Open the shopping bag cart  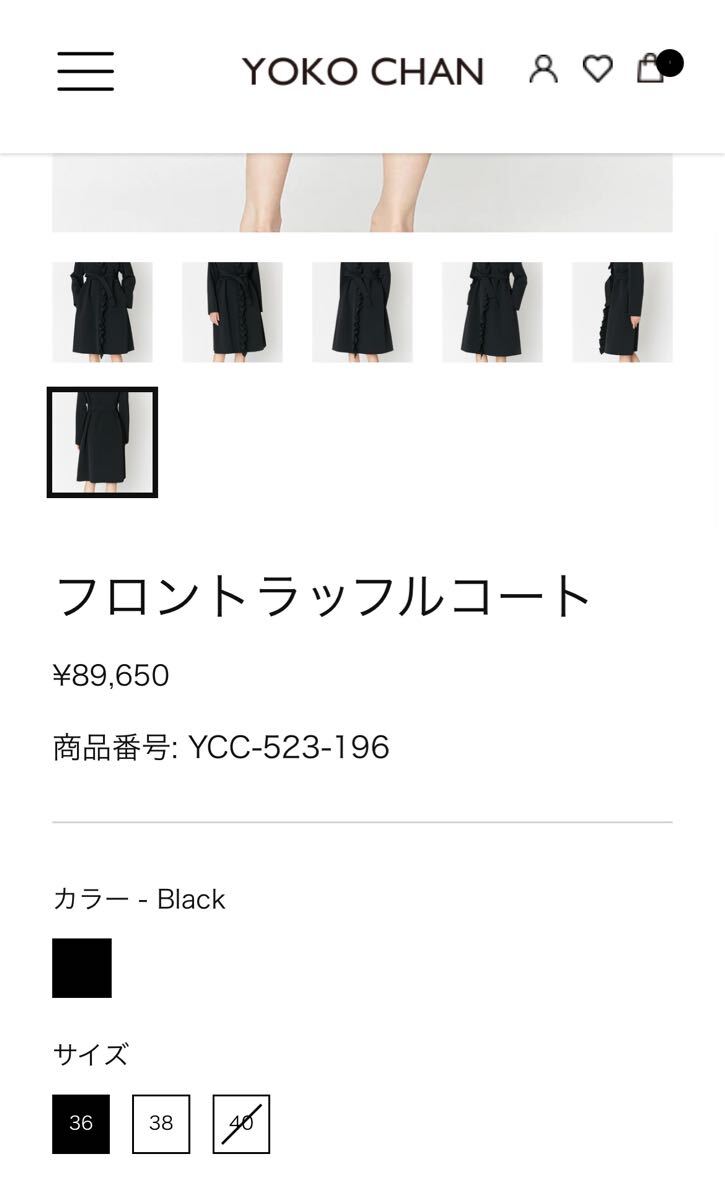coord(653,67)
